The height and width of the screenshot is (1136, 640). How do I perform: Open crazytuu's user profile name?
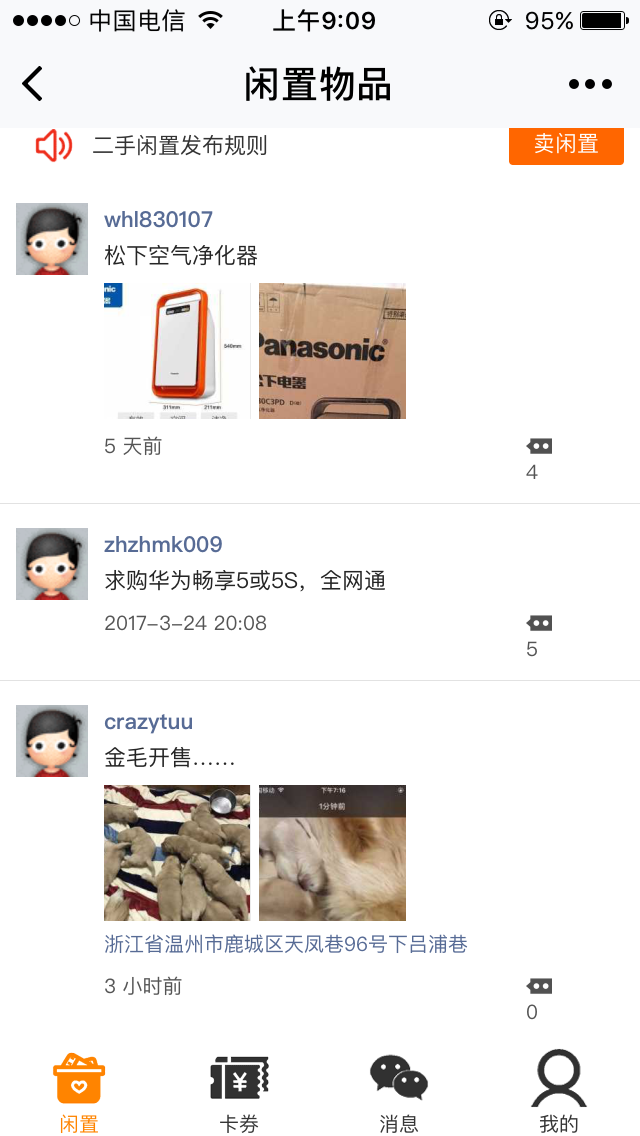point(149,722)
